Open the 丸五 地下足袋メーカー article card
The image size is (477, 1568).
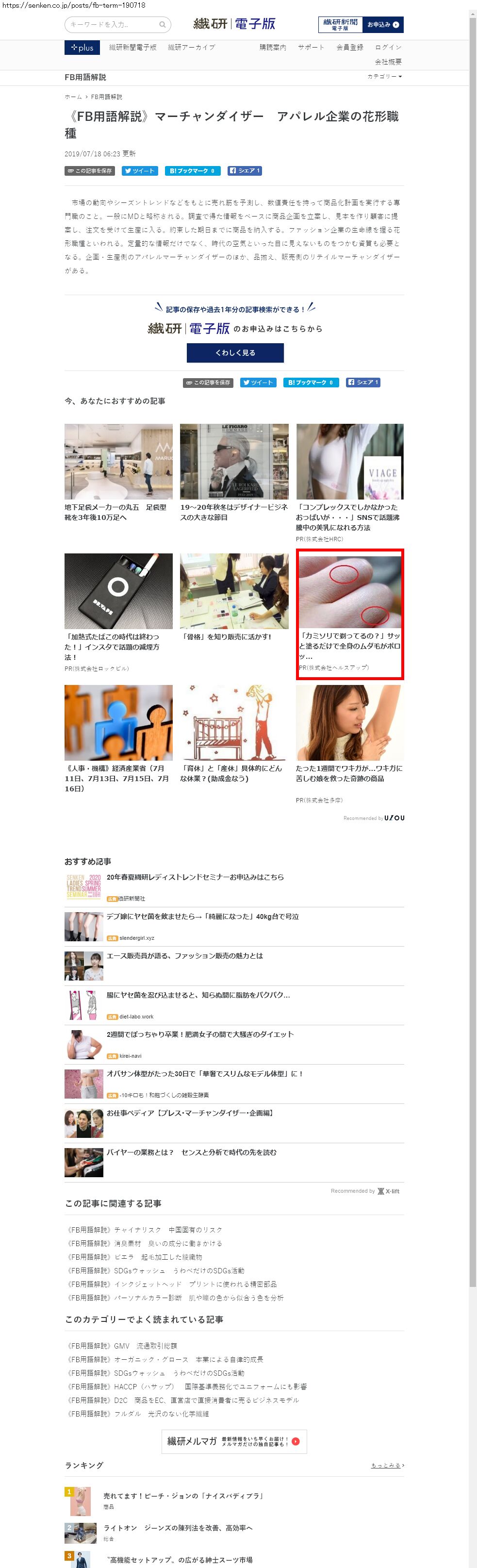(x=118, y=472)
